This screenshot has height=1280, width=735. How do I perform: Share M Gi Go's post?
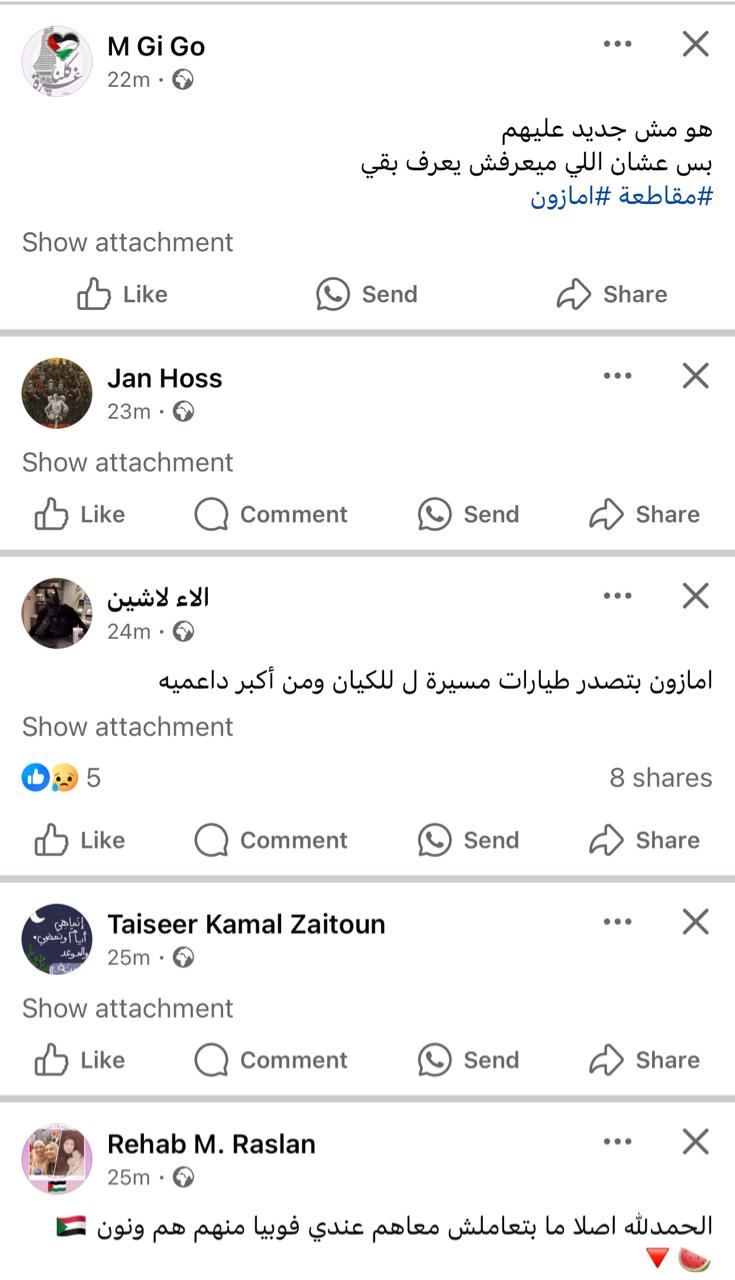pyautogui.click(x=612, y=294)
